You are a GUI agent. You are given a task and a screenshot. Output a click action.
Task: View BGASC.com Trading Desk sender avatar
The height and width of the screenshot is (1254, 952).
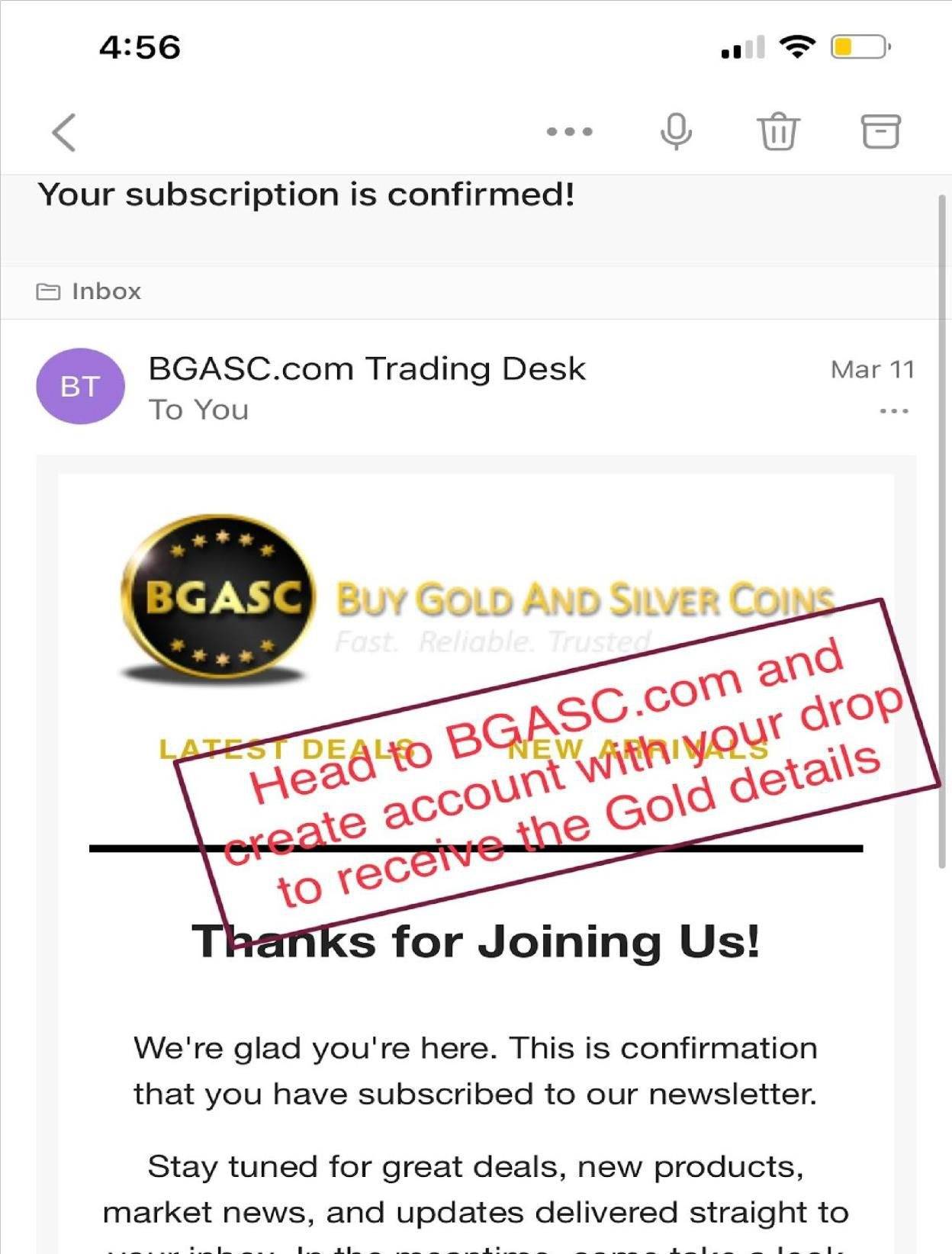point(80,387)
